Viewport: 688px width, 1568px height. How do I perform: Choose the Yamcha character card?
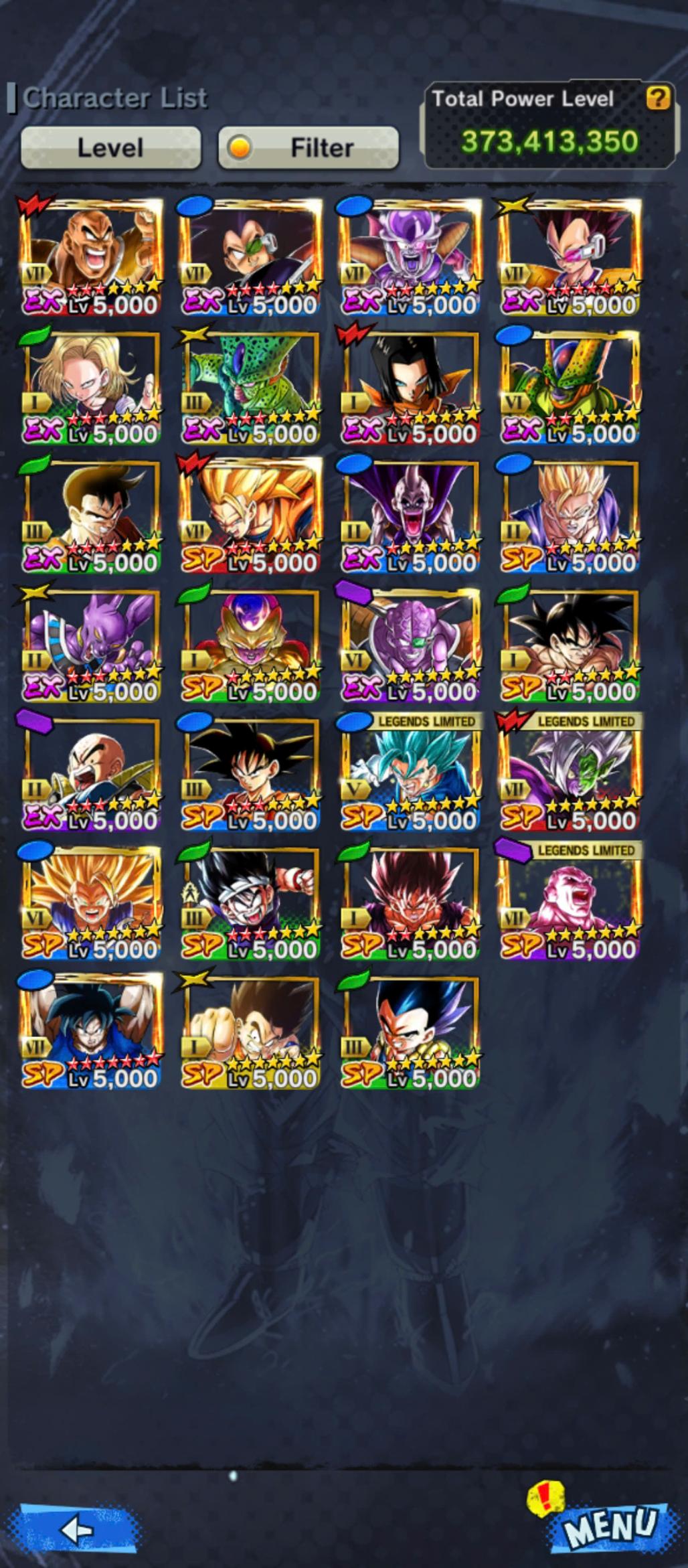(x=91, y=515)
